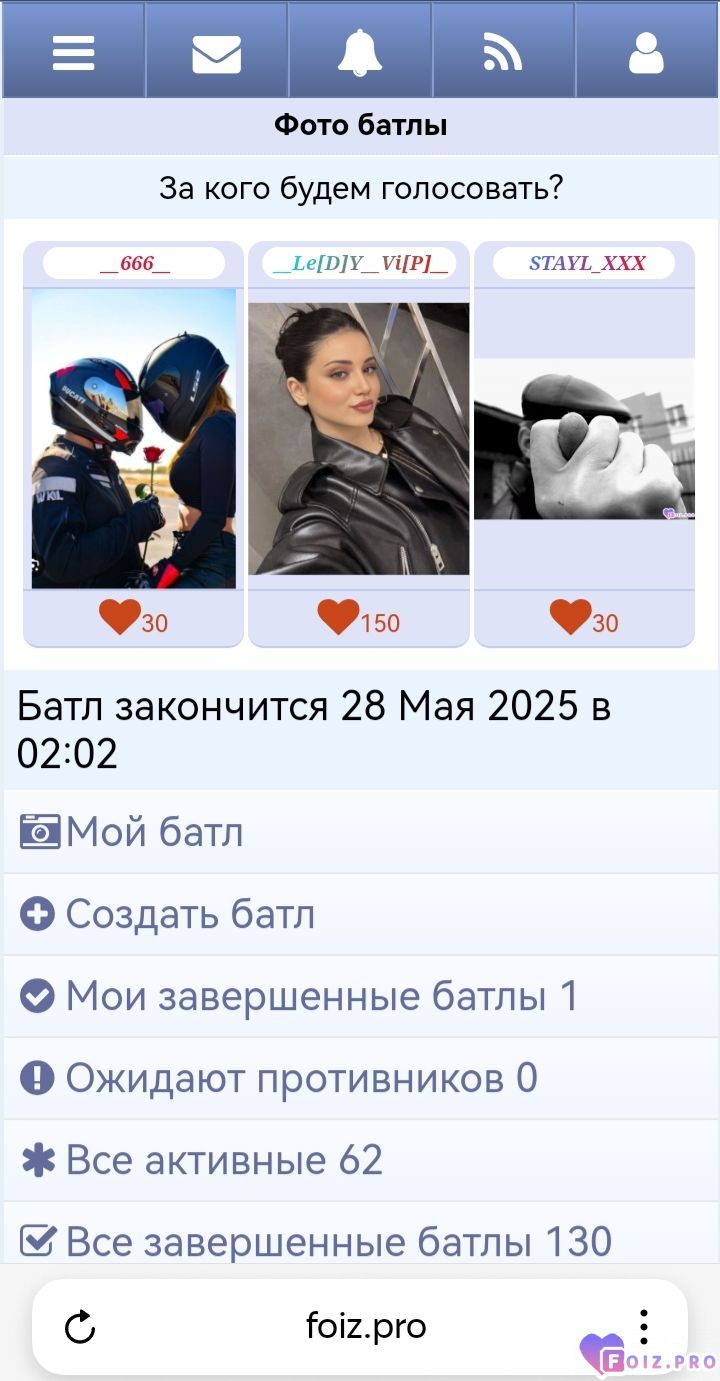720x1381 pixels.
Task: Open the __Le[D]Y__Vi[P]__ username link
Action: coord(359,264)
